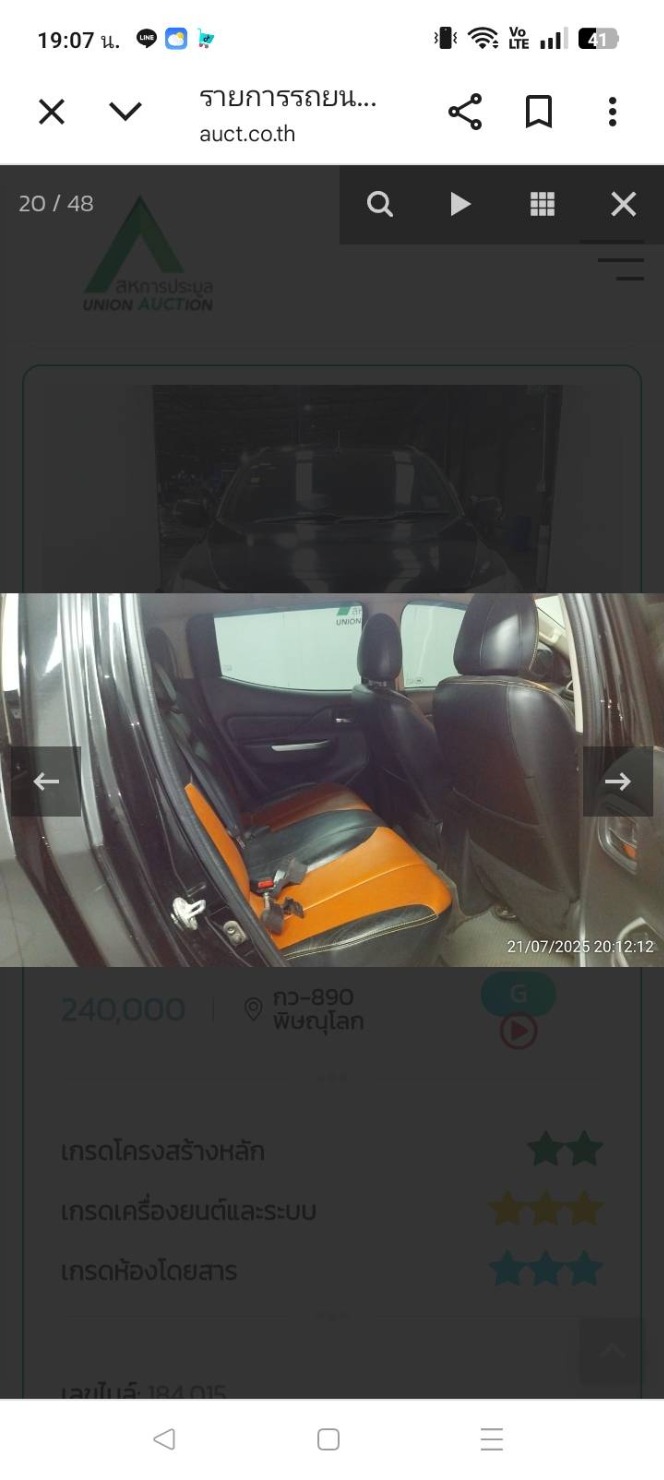The height and width of the screenshot is (1480, 664).
Task: Go back with the system back button
Action: 164,1439
